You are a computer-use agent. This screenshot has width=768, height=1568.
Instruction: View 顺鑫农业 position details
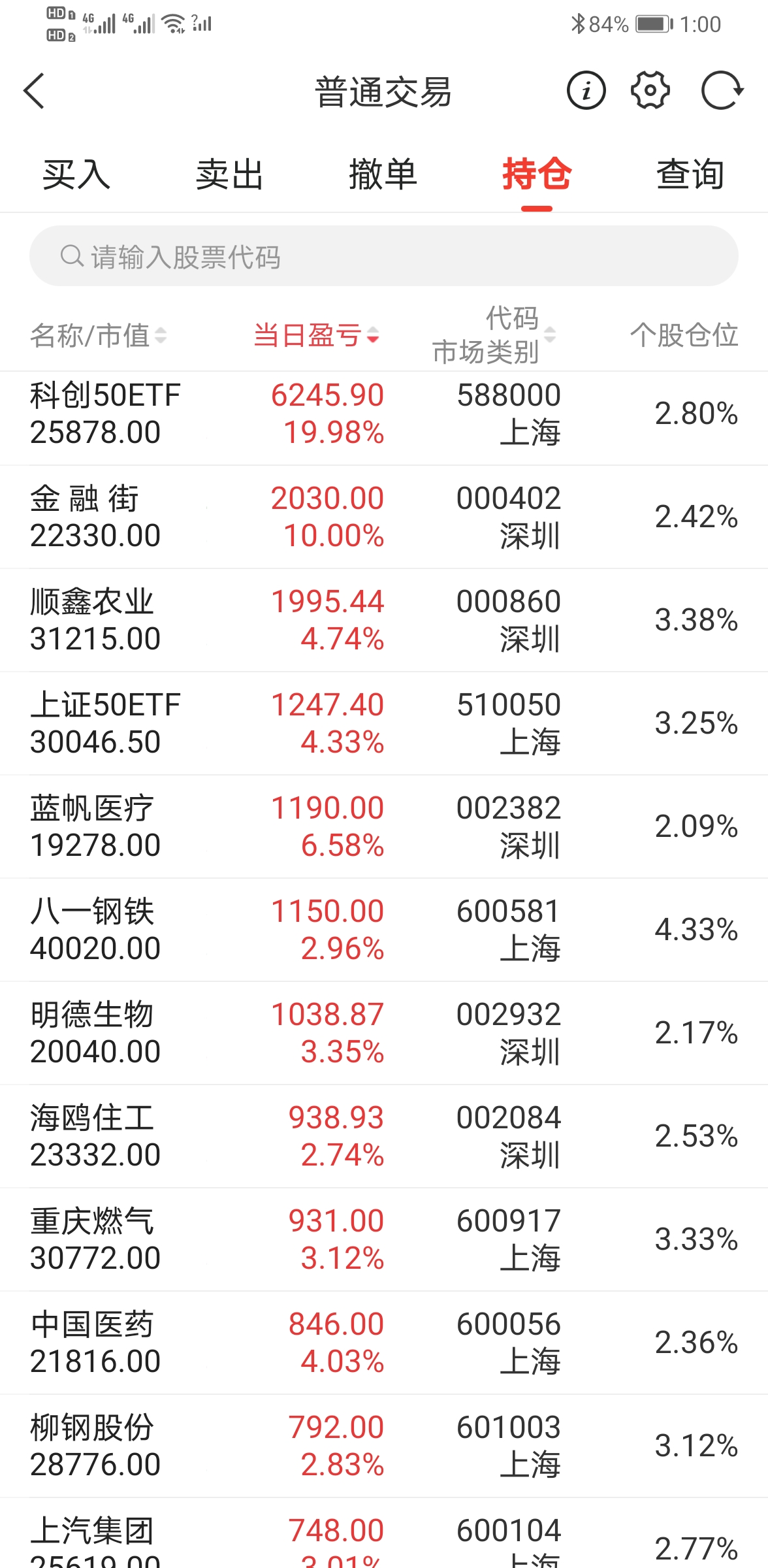[x=384, y=621]
